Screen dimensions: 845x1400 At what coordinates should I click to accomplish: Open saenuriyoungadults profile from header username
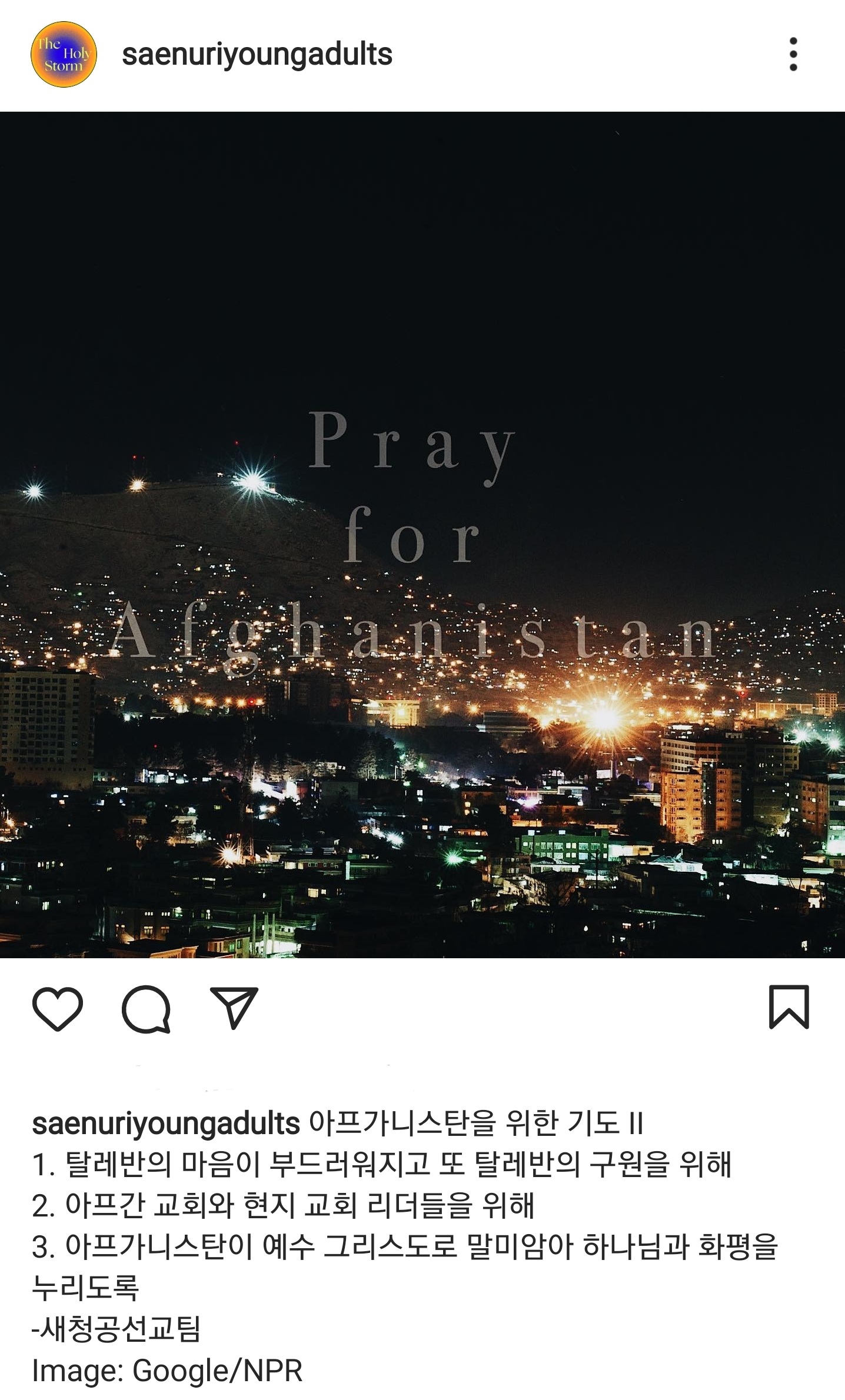click(257, 55)
